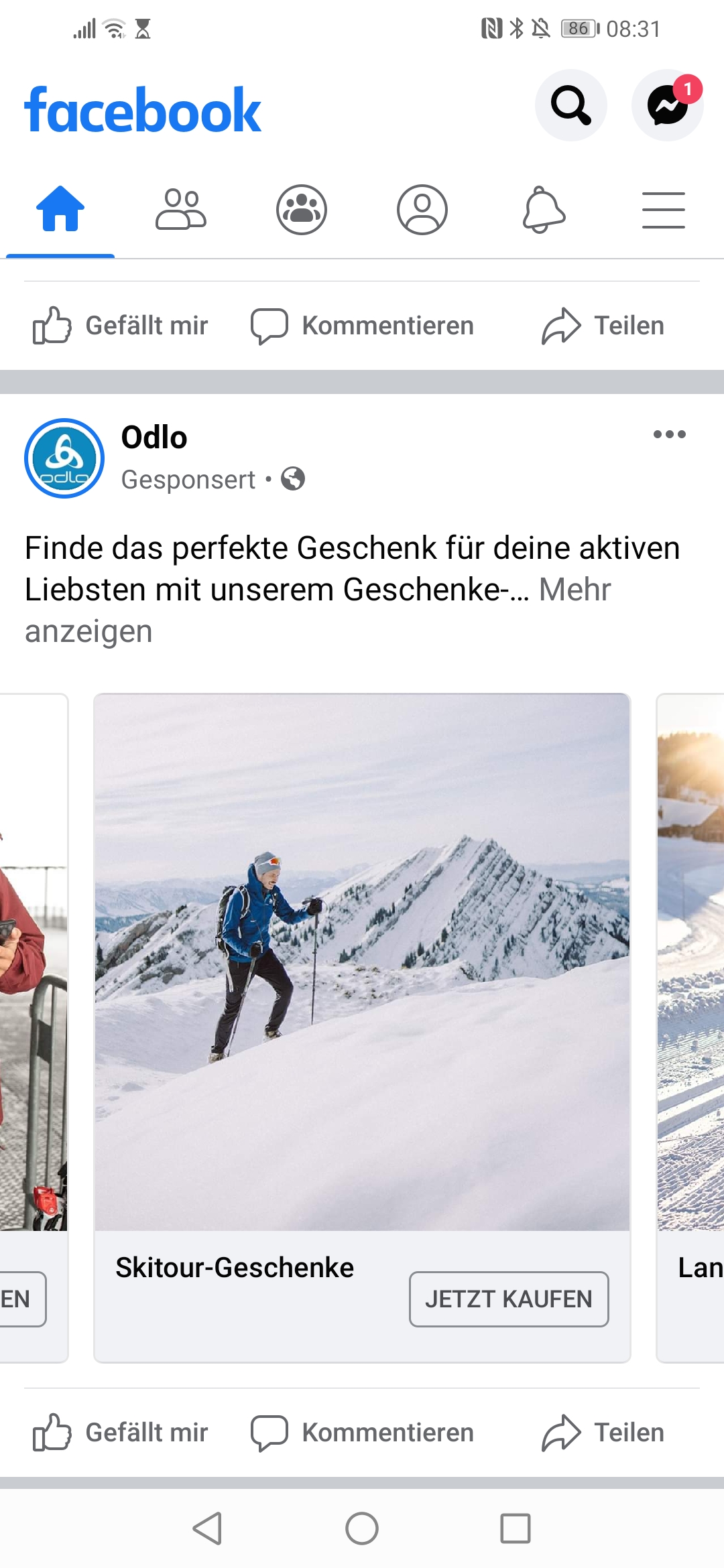Open Messenger chats
This screenshot has height=1568, width=724.
(667, 105)
